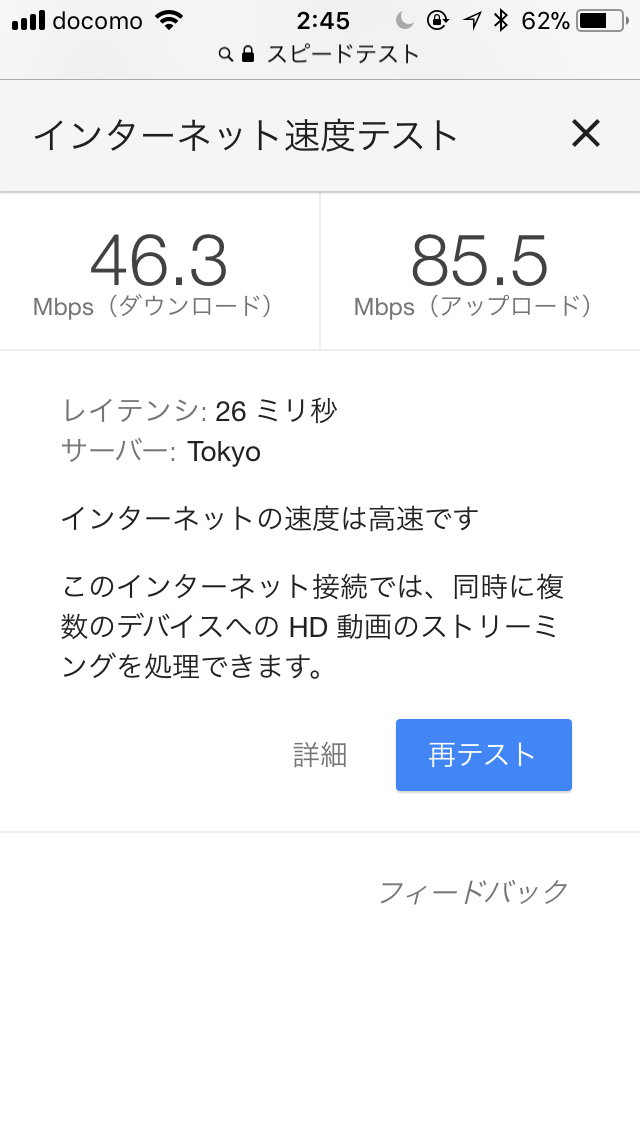Screen dimensions: 640x1136
Task: Tap 再テスト to rerun the speed test
Action: coord(483,755)
